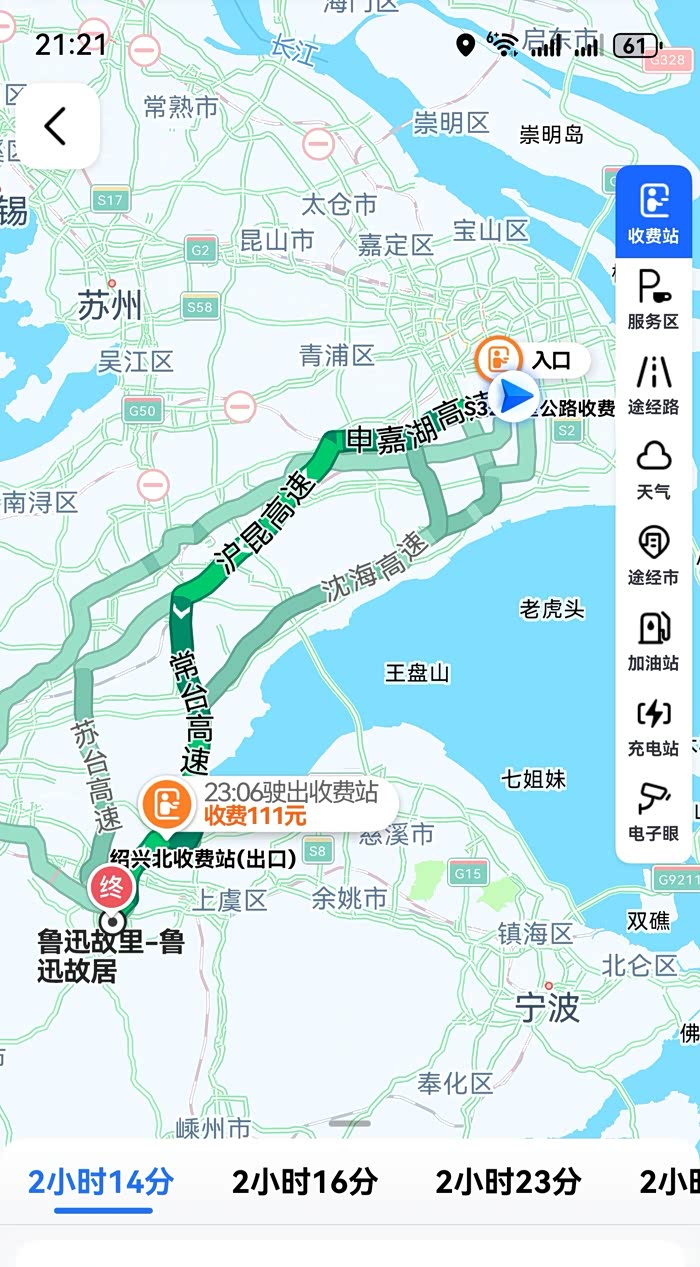This screenshot has width=700, height=1267.
Task: Show 充电站 charging stations on map
Action: pos(653,726)
